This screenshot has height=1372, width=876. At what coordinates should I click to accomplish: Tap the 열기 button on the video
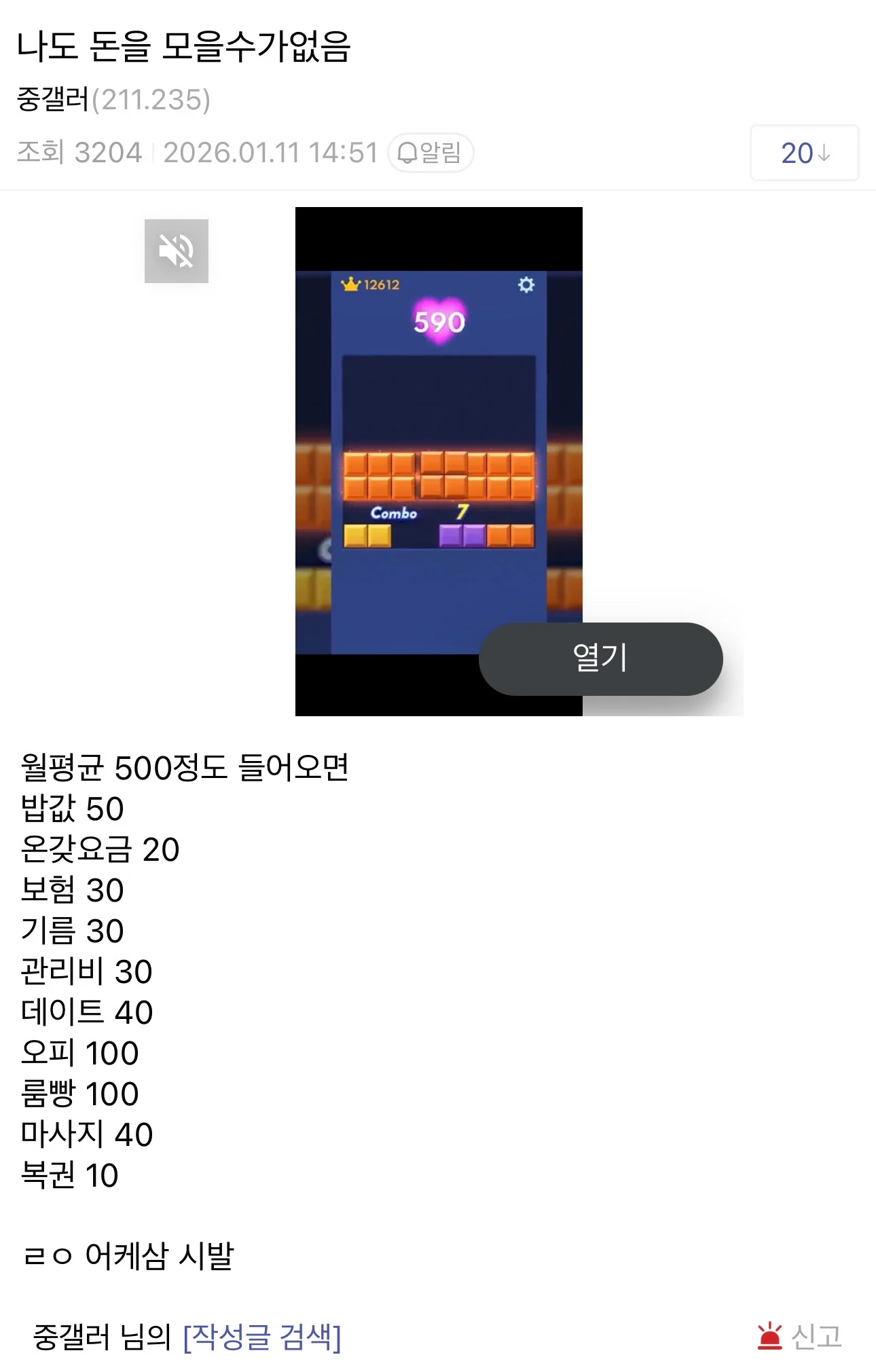[600, 659]
